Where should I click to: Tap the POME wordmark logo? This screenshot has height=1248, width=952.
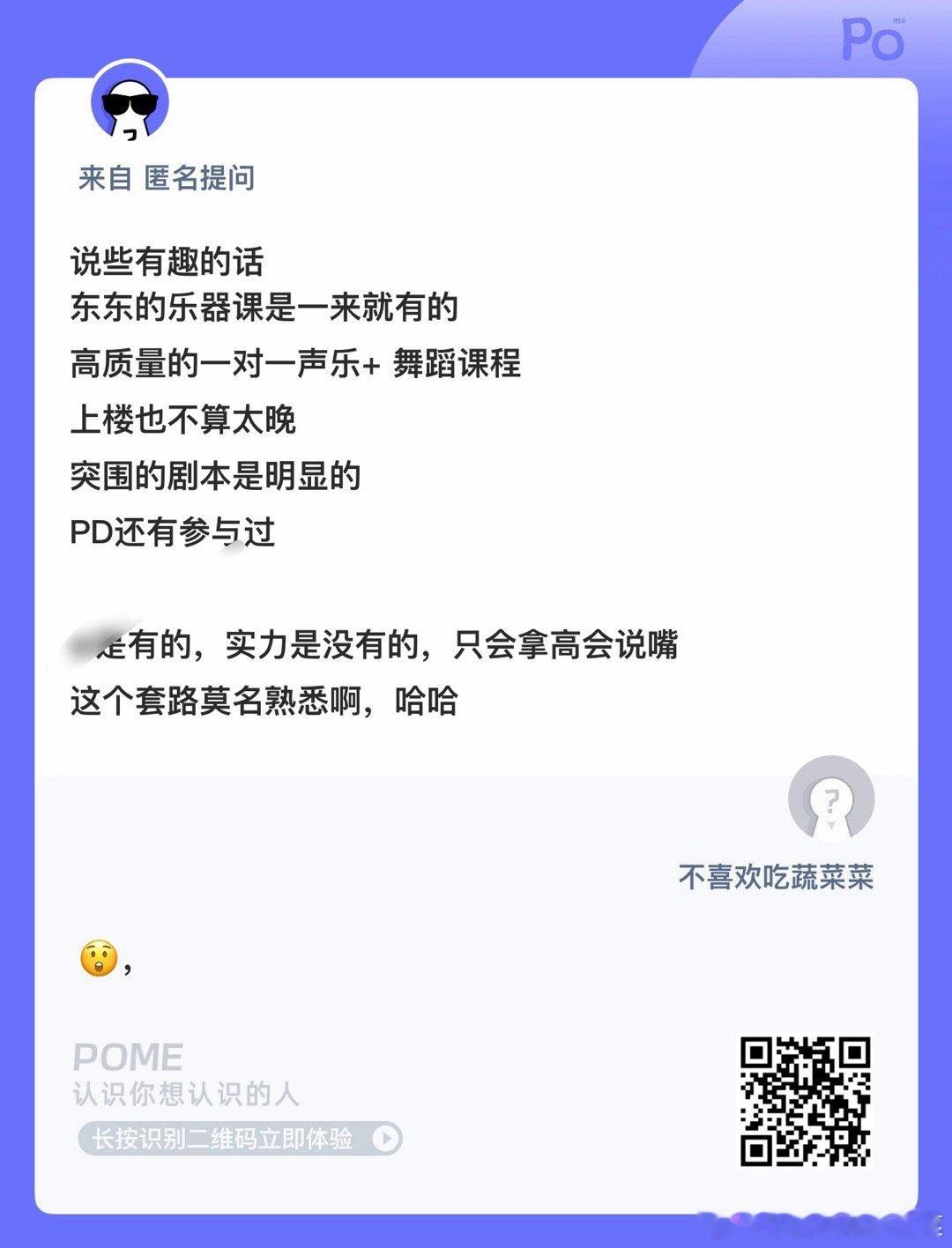pyautogui.click(x=128, y=1054)
